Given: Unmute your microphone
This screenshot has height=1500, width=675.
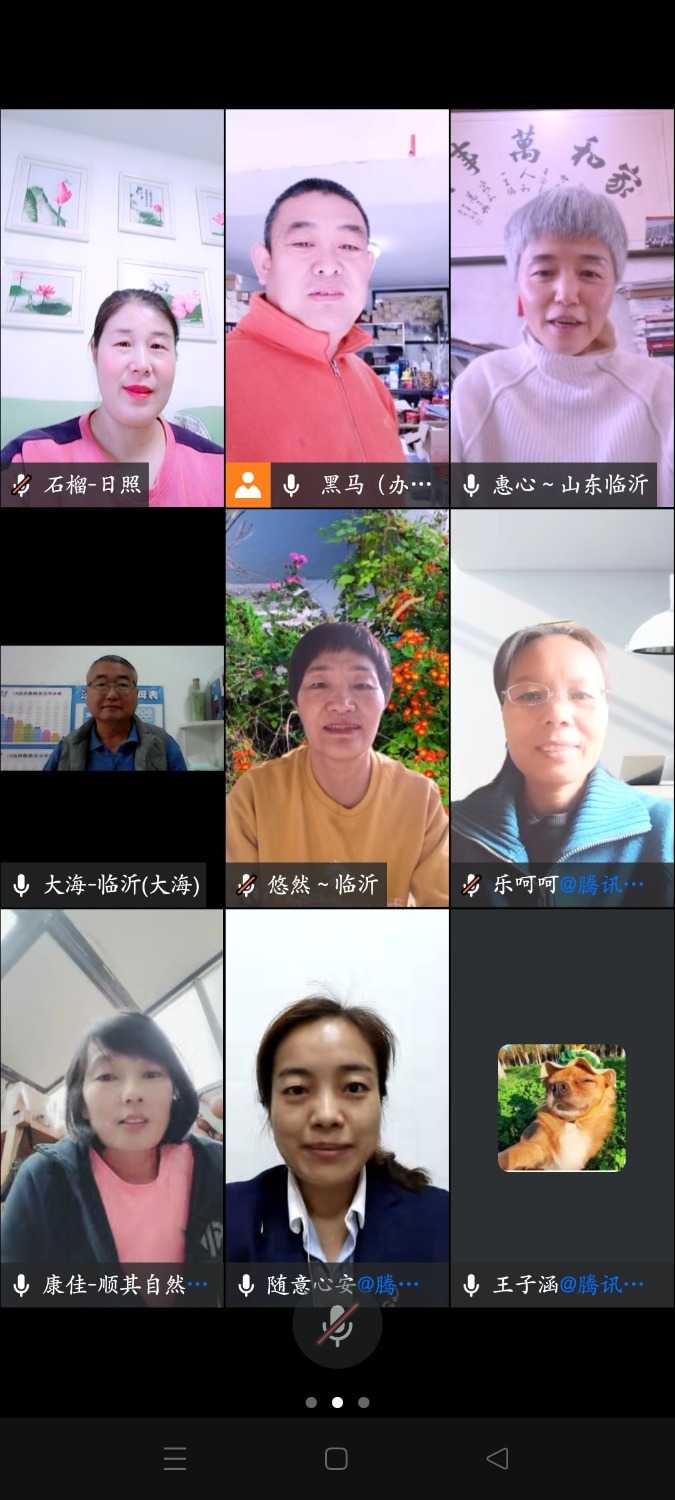Looking at the screenshot, I should pos(337,1326).
